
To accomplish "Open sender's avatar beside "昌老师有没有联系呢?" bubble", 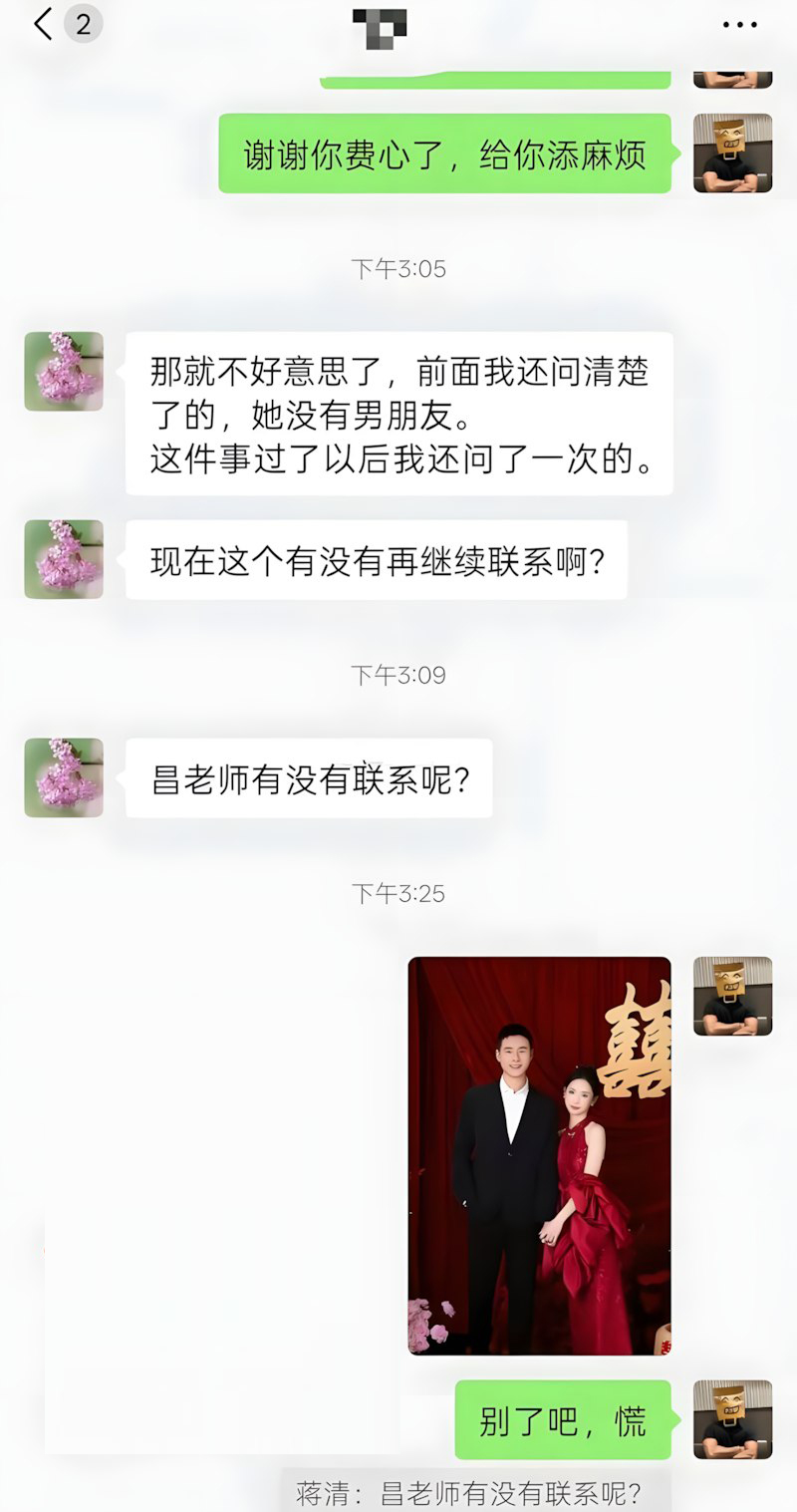I will pyautogui.click(x=64, y=777).
